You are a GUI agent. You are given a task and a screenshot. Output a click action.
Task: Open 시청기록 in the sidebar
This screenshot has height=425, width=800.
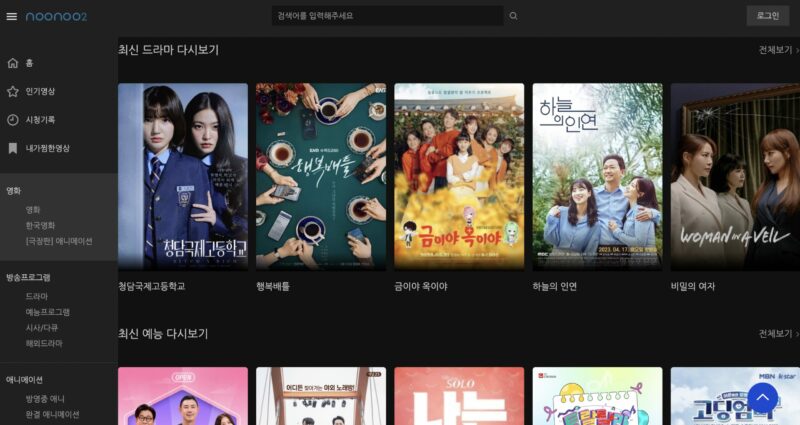[40, 120]
